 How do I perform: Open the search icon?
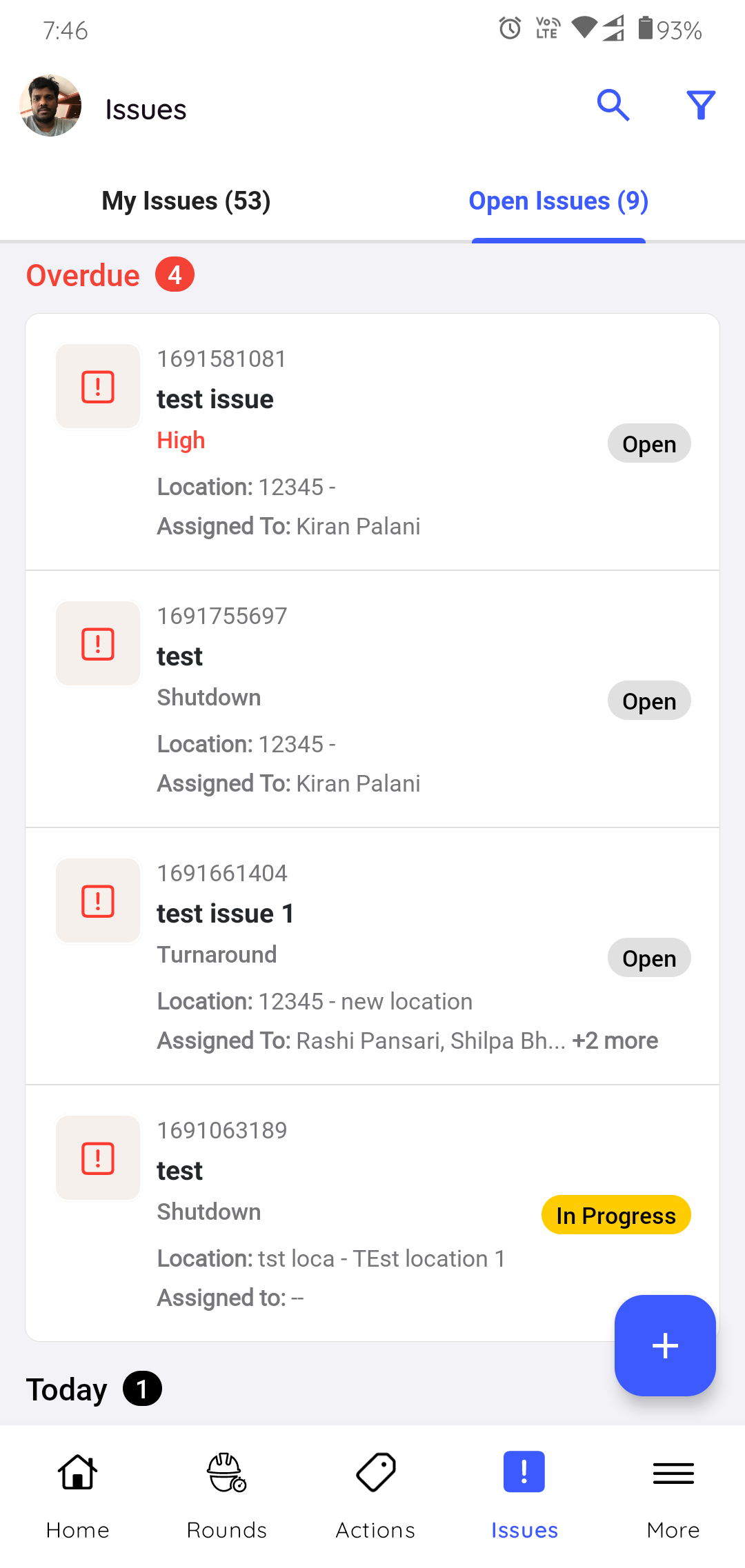[x=613, y=105]
